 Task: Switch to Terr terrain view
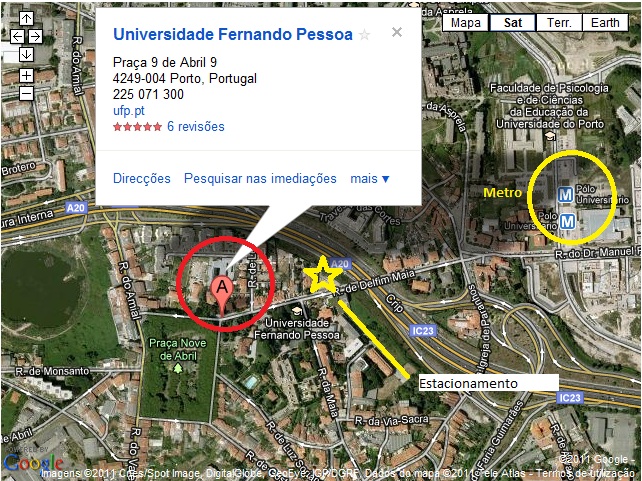point(559,22)
